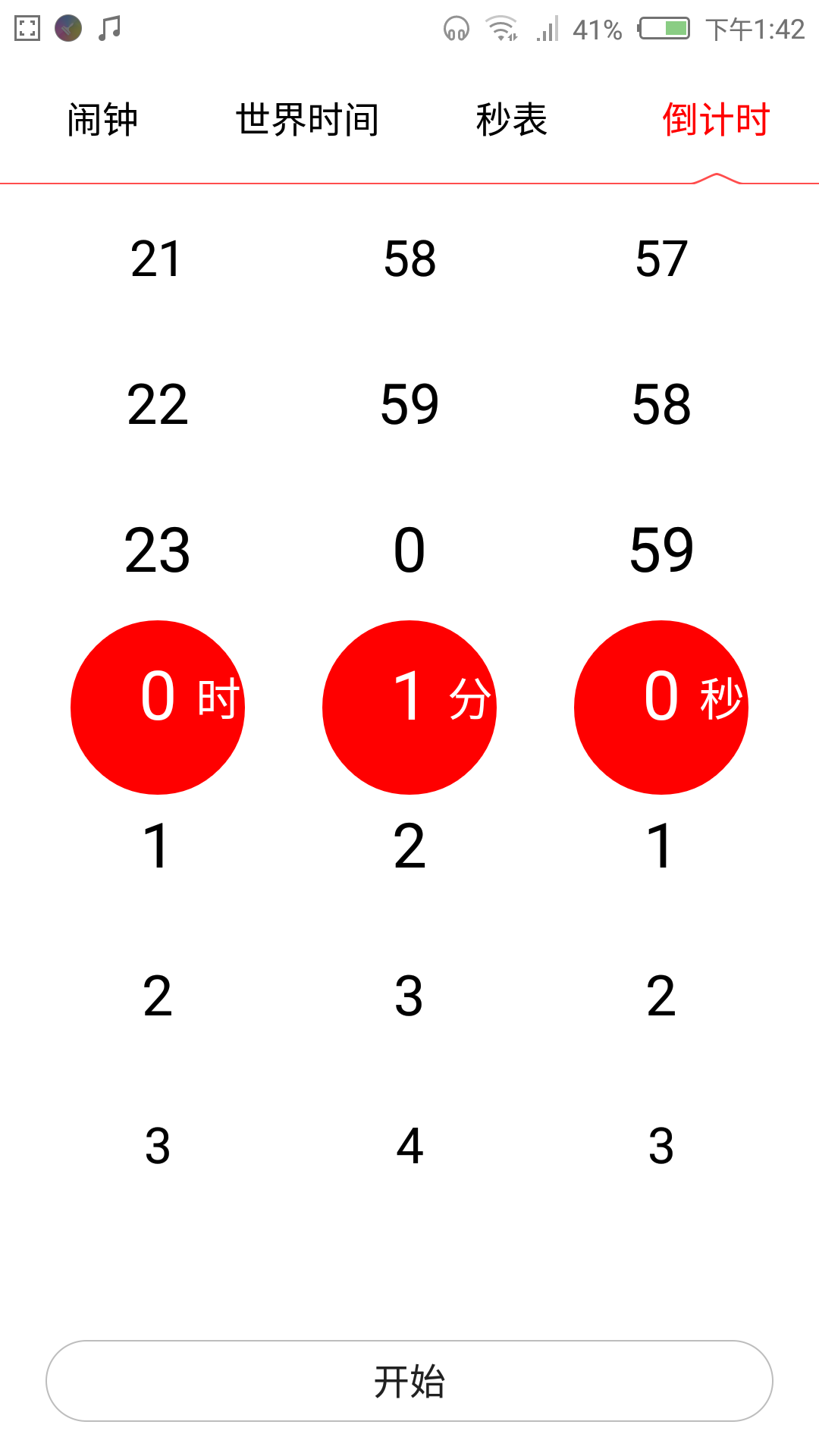
Task: Select 23 in the hours wheel
Action: [157, 551]
